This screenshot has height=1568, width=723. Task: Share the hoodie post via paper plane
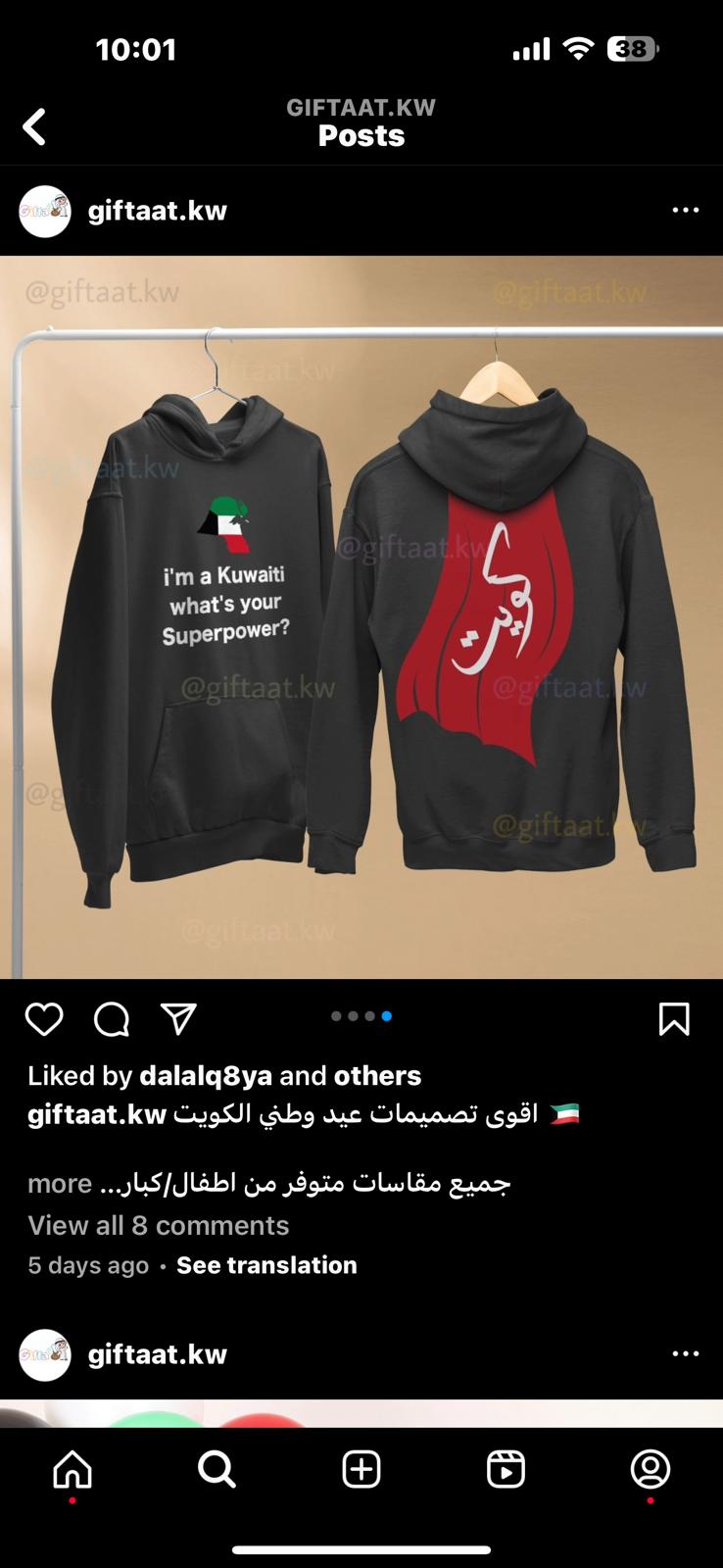pyautogui.click(x=178, y=1019)
